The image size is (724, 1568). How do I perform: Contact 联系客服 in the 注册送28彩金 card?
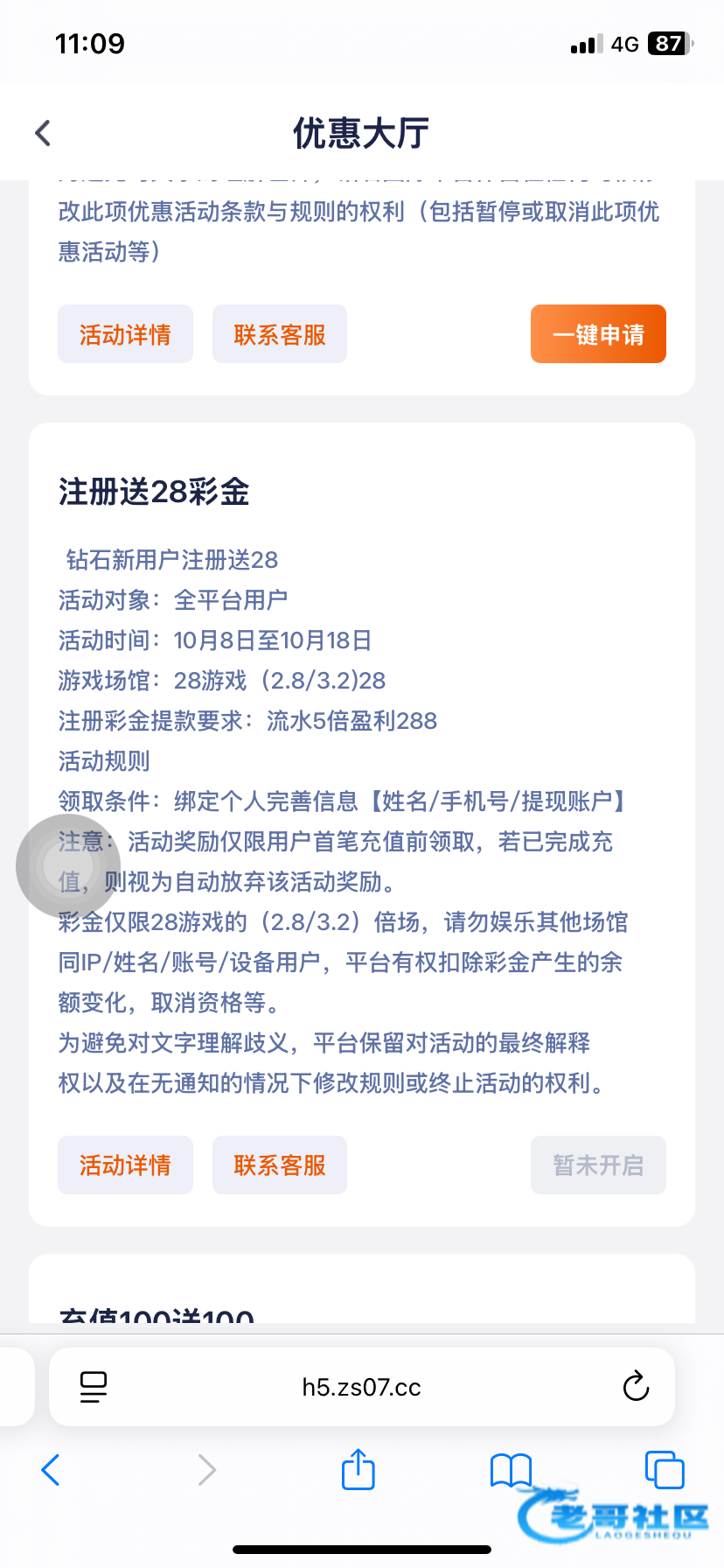[x=280, y=1165]
